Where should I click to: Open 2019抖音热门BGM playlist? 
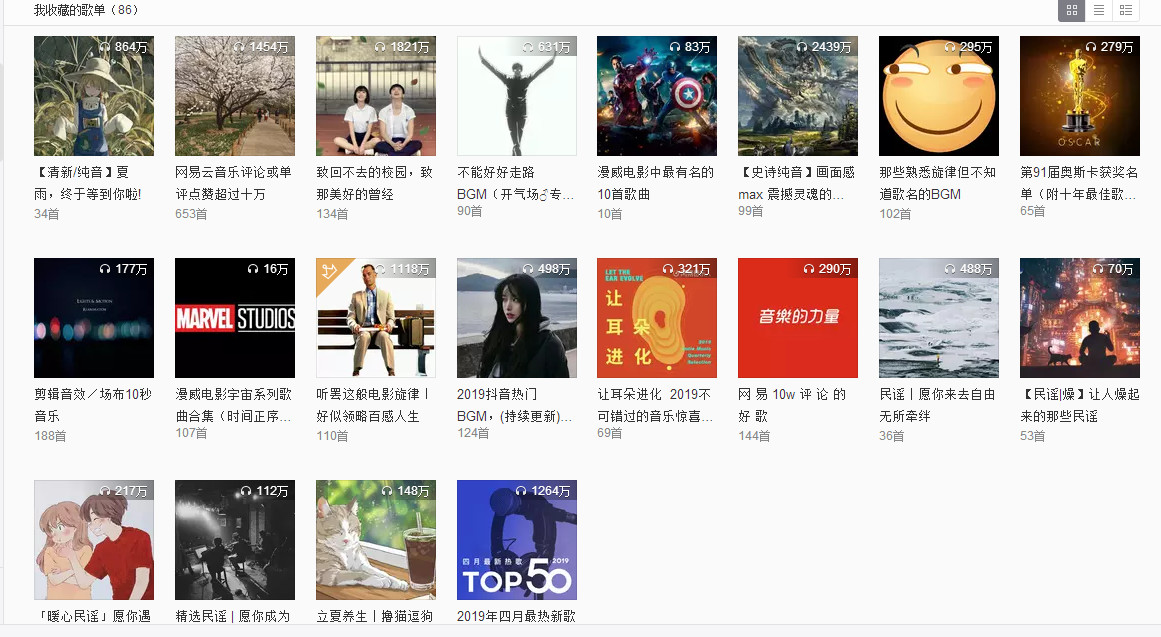pyautogui.click(x=517, y=318)
